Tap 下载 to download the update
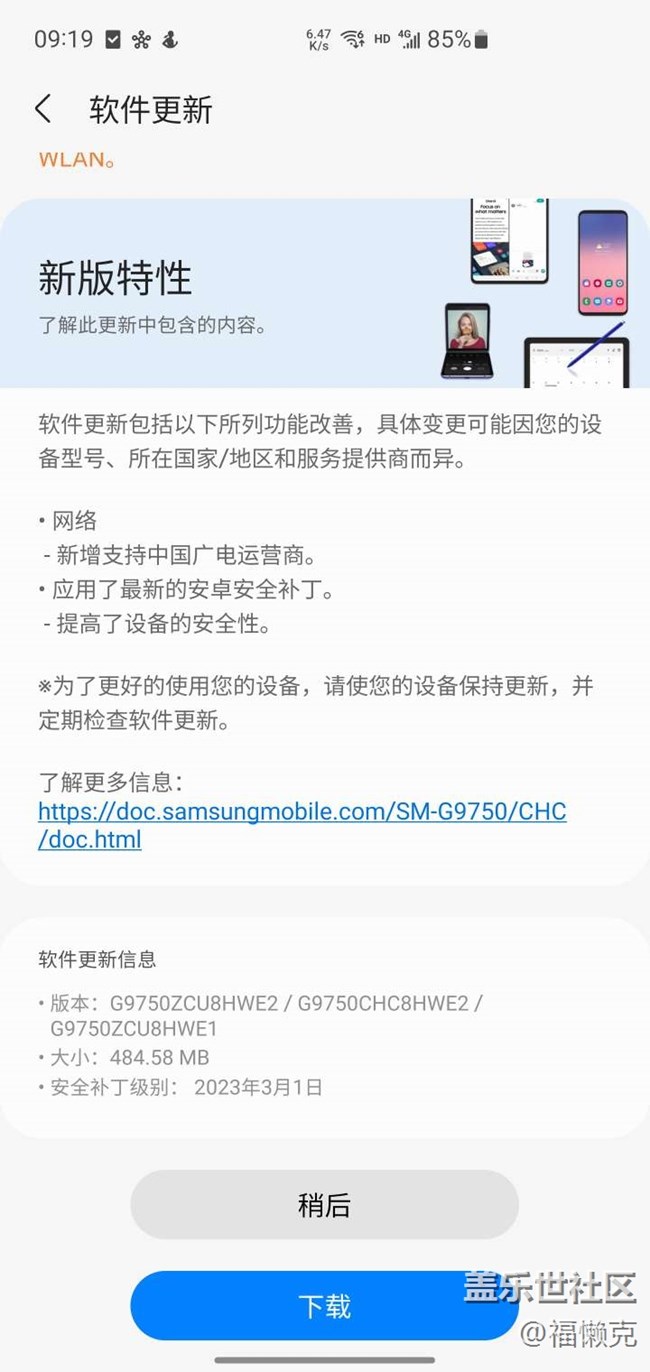Viewport: 650px width, 1372px height. coord(324,1306)
